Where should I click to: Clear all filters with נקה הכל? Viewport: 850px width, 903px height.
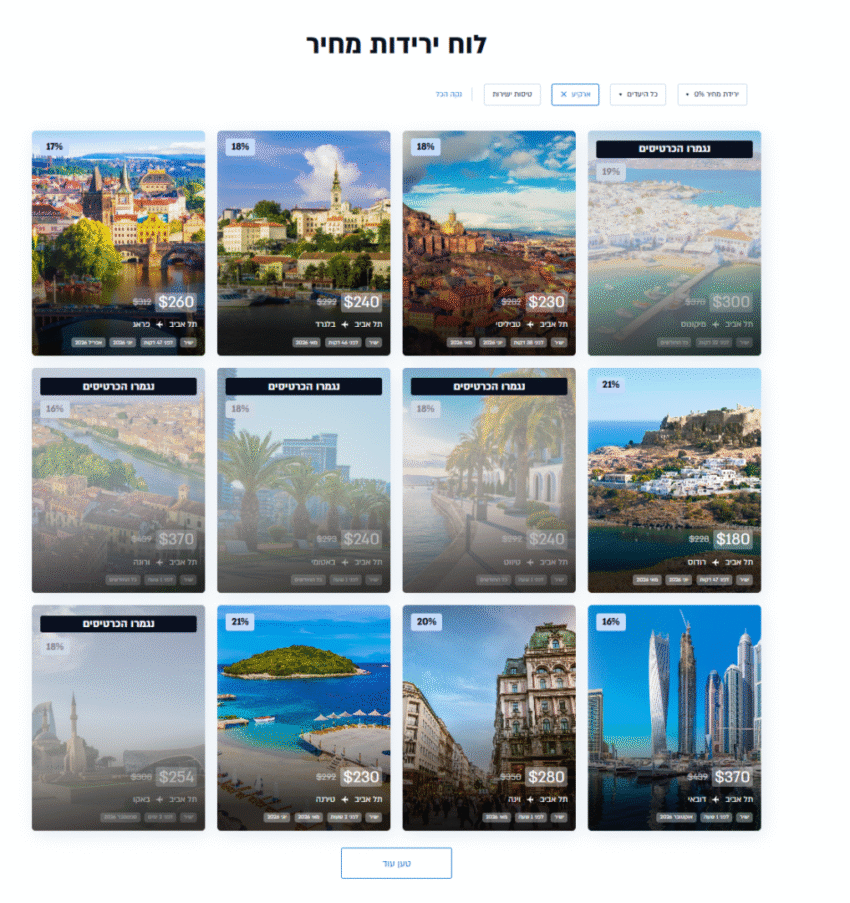click(x=449, y=94)
